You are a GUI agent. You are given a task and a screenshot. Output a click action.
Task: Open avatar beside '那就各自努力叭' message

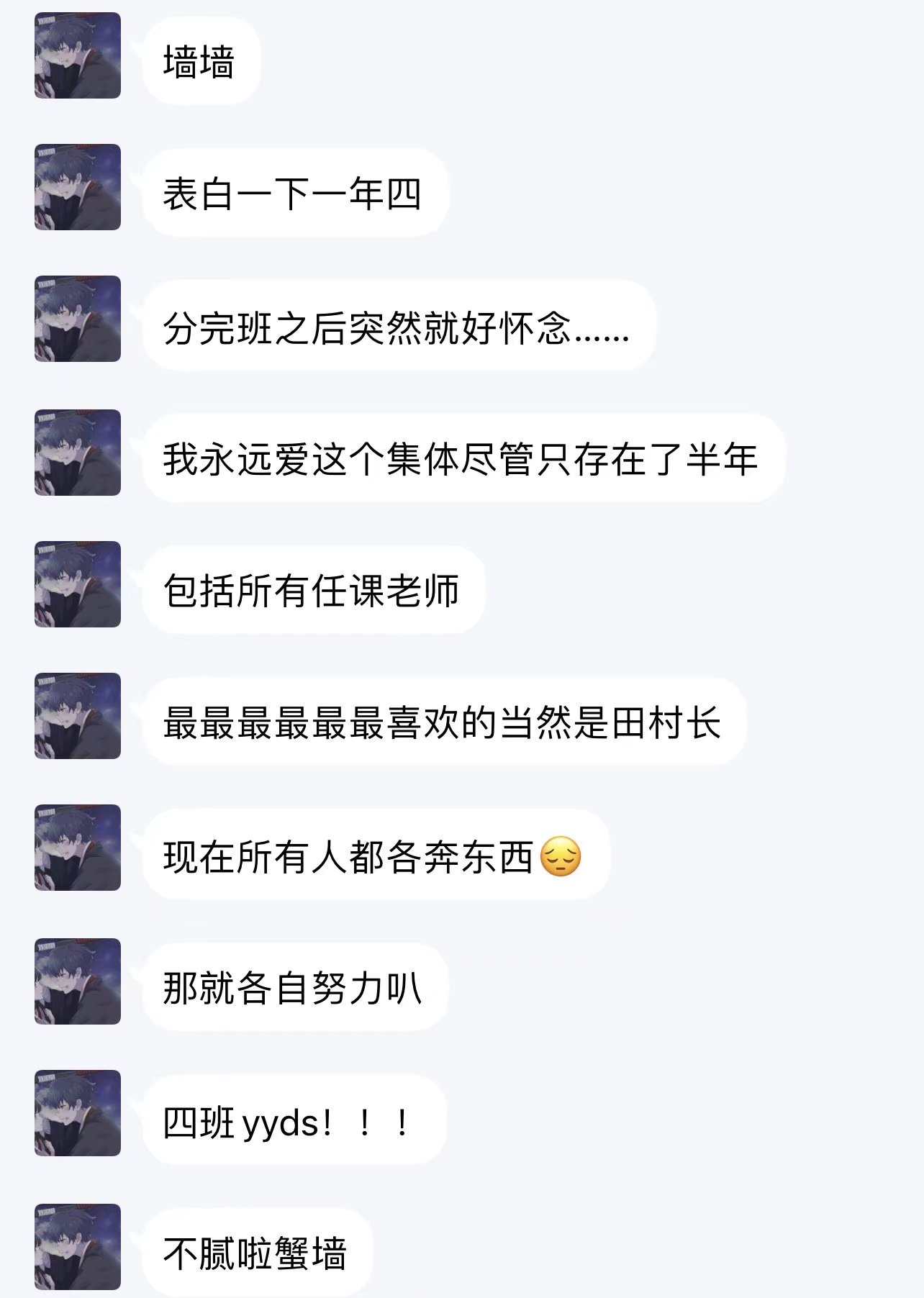point(78,981)
